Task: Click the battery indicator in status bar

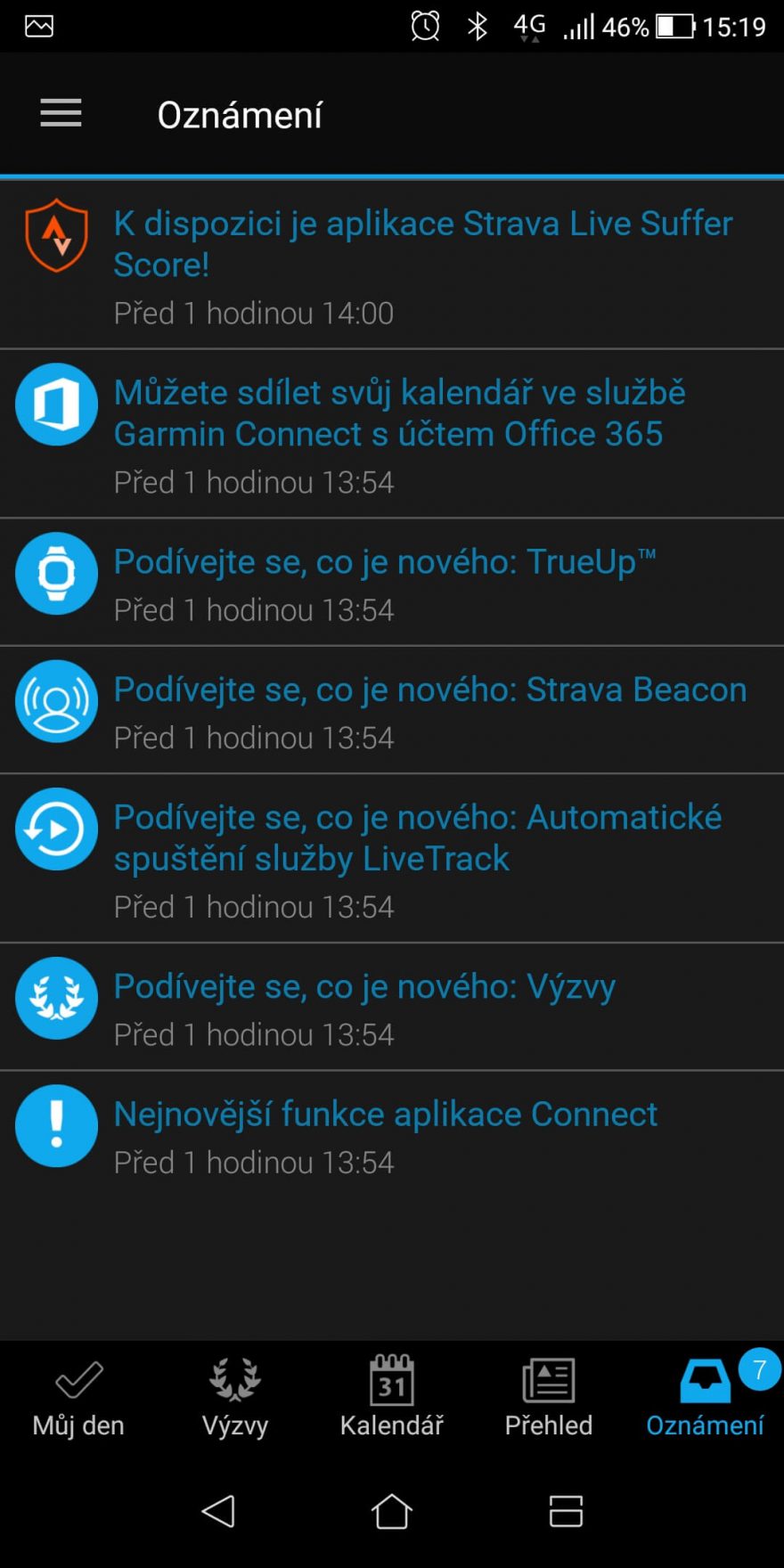Action: [674, 26]
